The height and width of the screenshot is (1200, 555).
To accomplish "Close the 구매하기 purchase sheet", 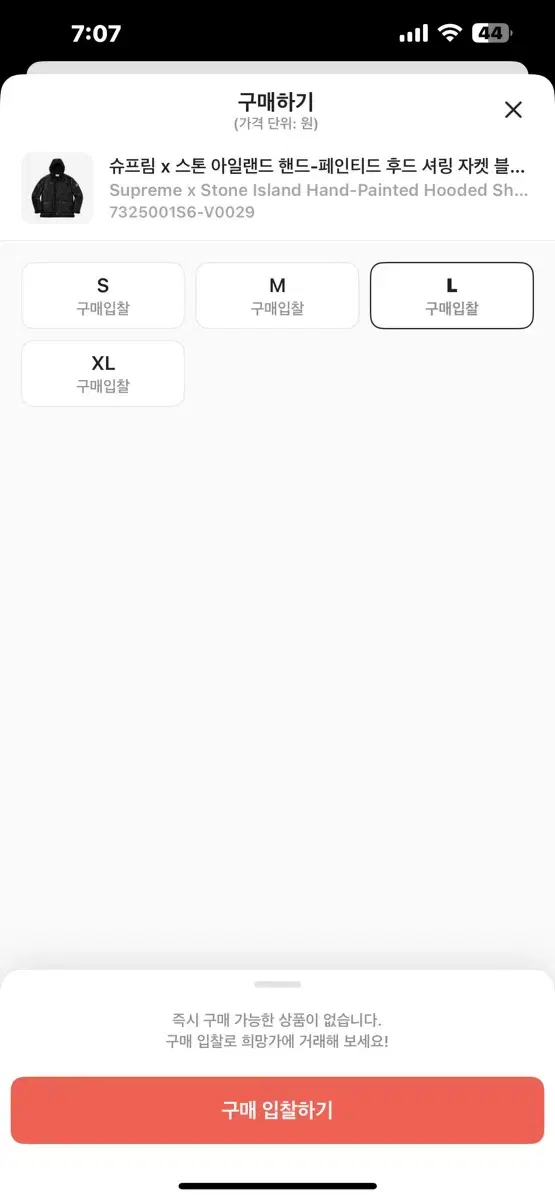I will [x=513, y=110].
